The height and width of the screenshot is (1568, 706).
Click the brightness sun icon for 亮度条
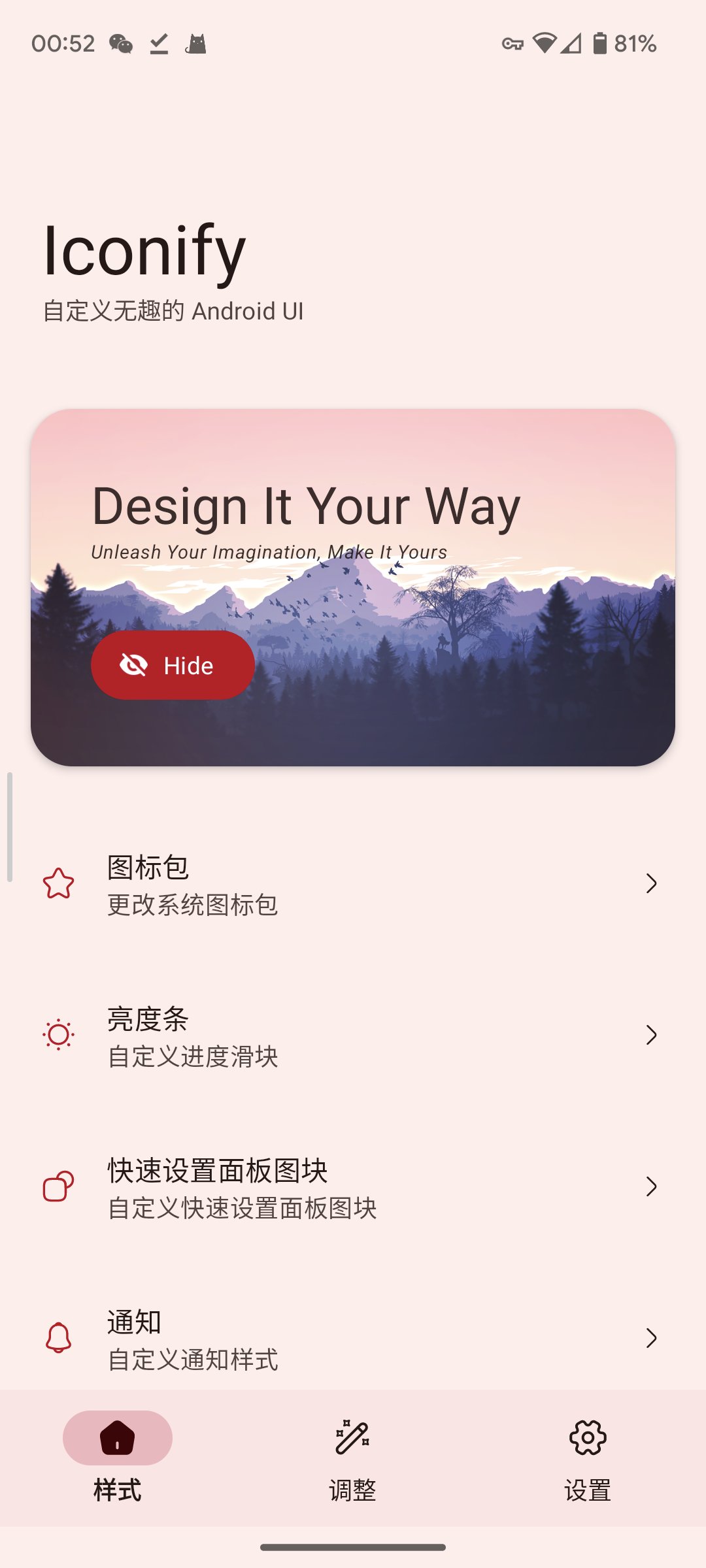(58, 1035)
